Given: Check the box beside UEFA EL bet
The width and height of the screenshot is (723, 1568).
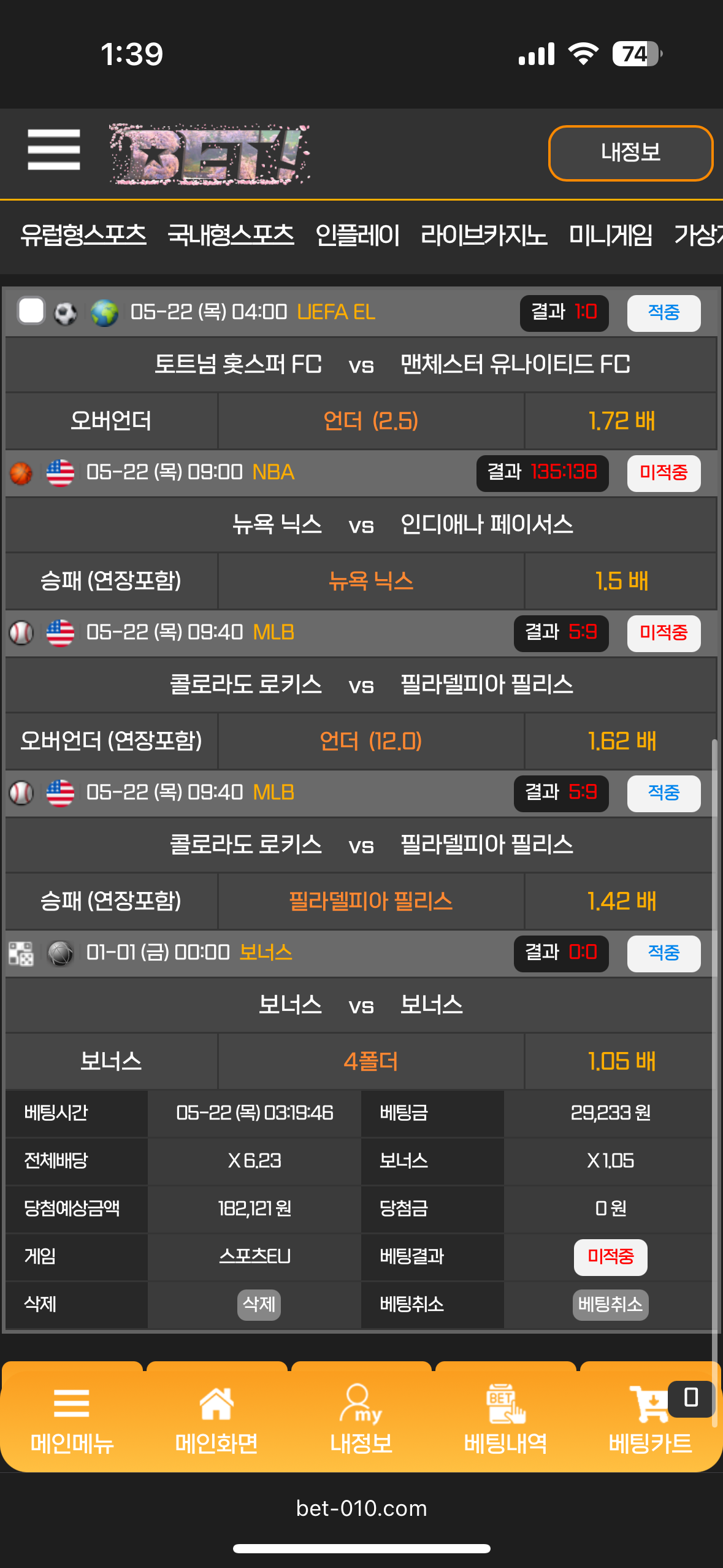Looking at the screenshot, I should coord(31,311).
